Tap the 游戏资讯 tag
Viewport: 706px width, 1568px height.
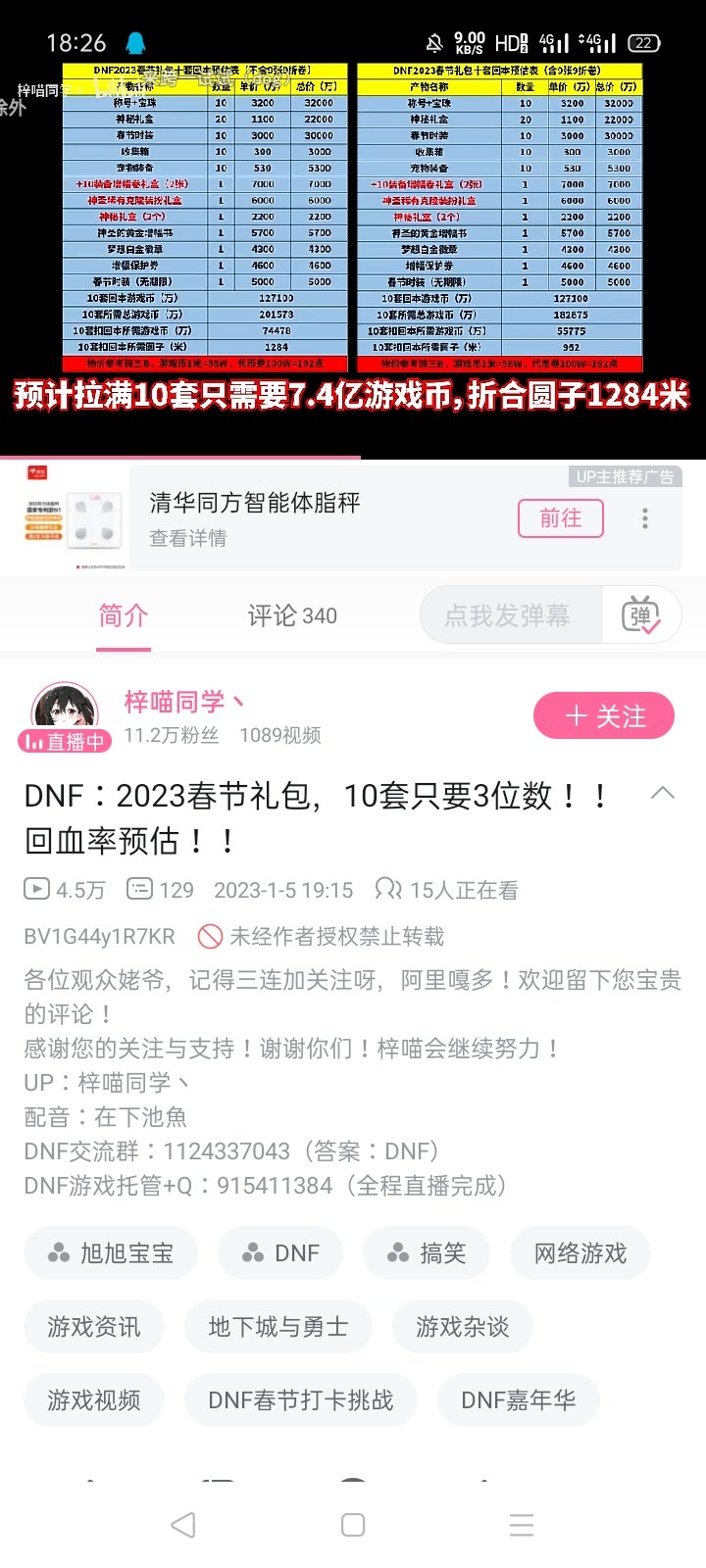tap(94, 1326)
